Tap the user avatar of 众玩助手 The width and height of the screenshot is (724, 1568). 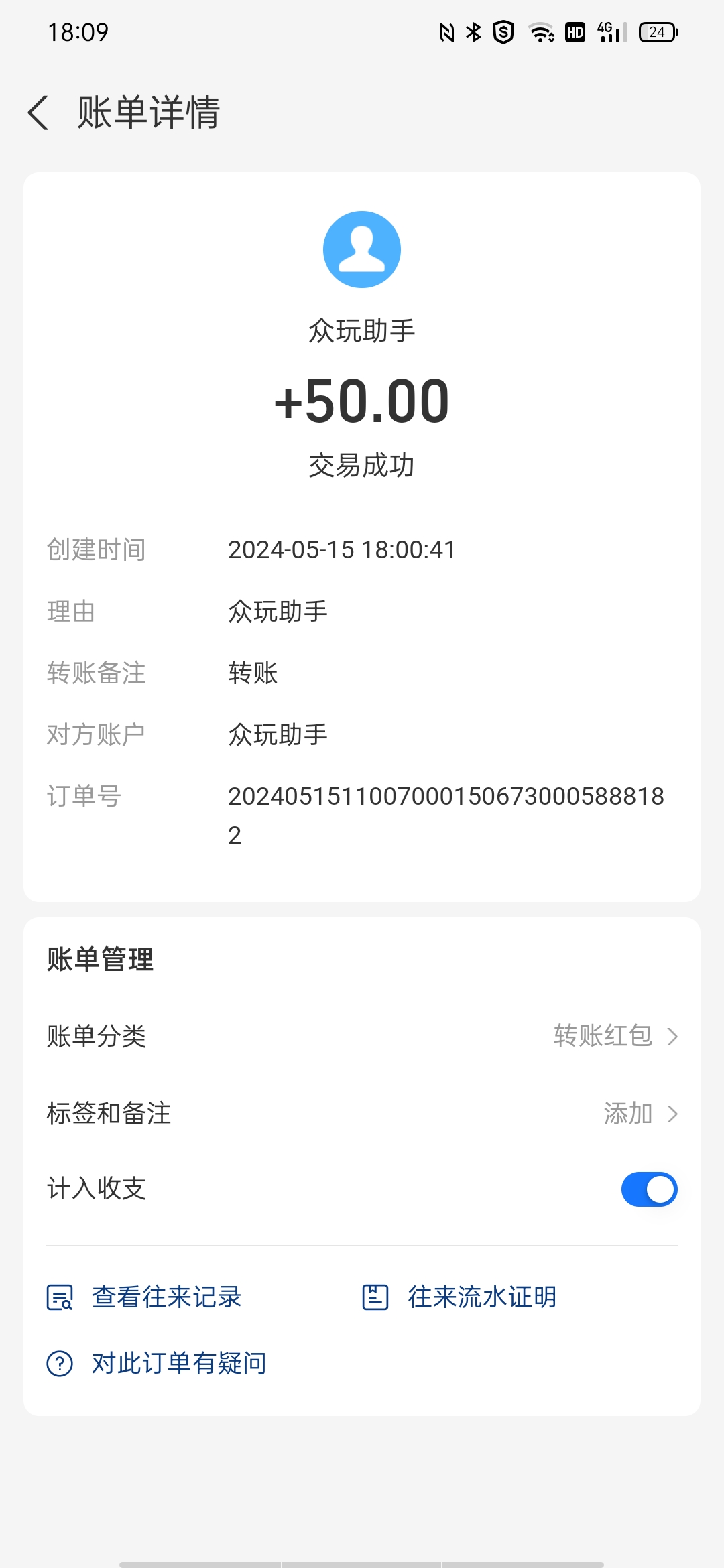click(x=362, y=249)
